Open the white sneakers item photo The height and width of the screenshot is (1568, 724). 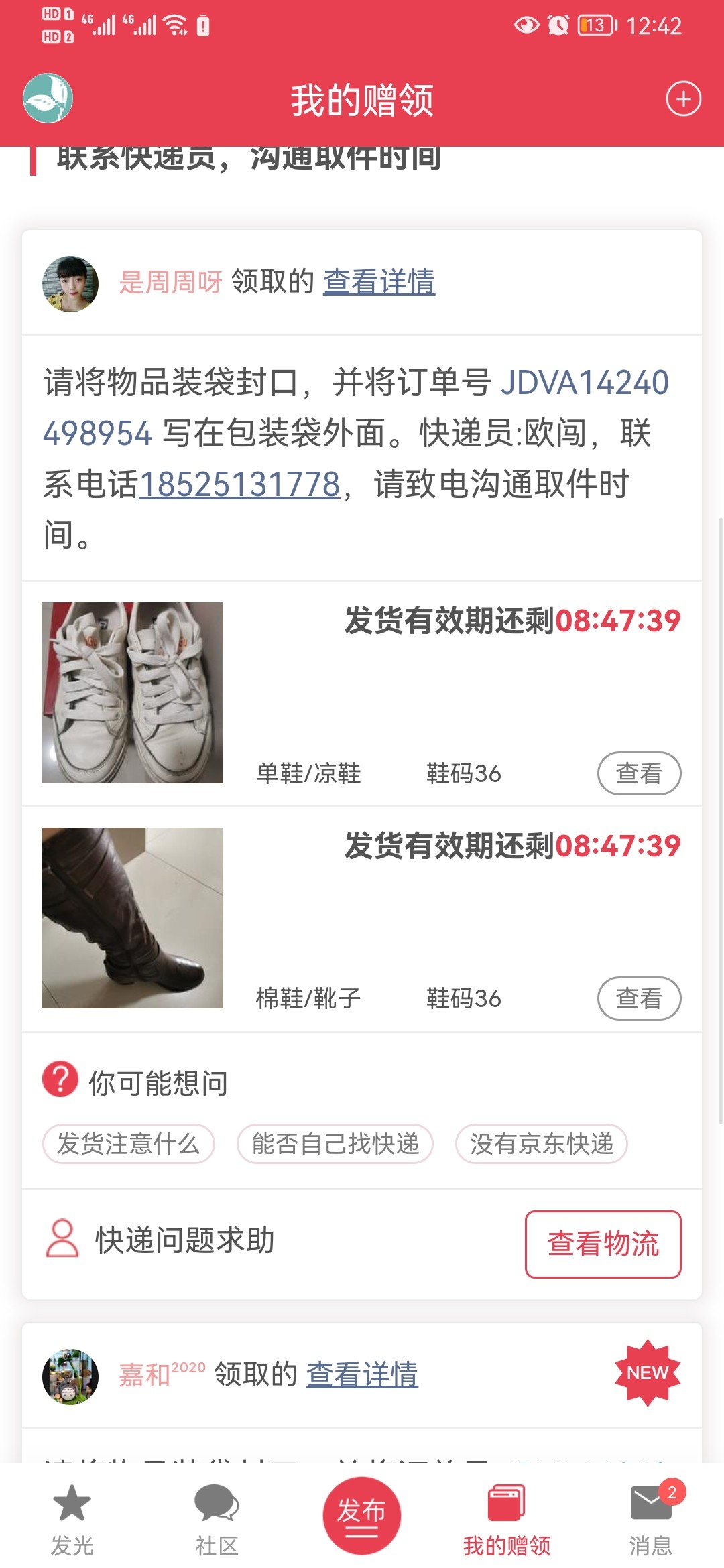pos(133,693)
